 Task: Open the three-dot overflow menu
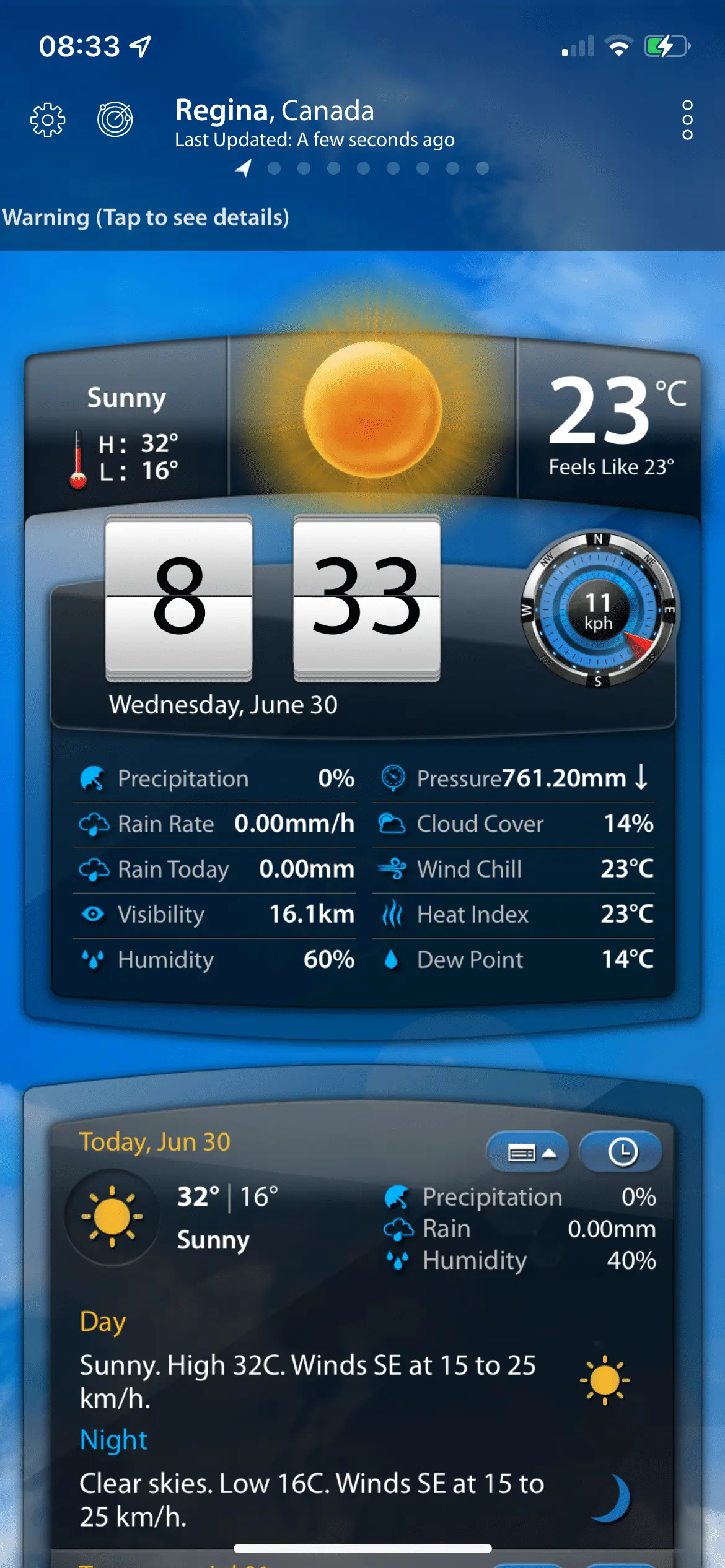687,120
